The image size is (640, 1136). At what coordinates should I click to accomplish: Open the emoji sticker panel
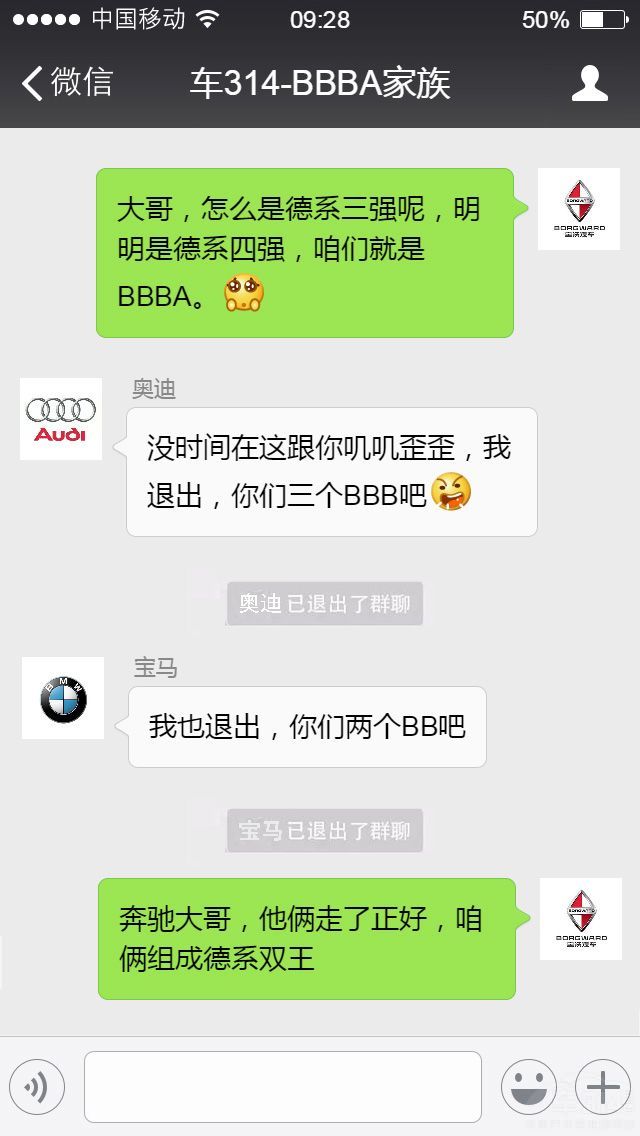tap(528, 1087)
